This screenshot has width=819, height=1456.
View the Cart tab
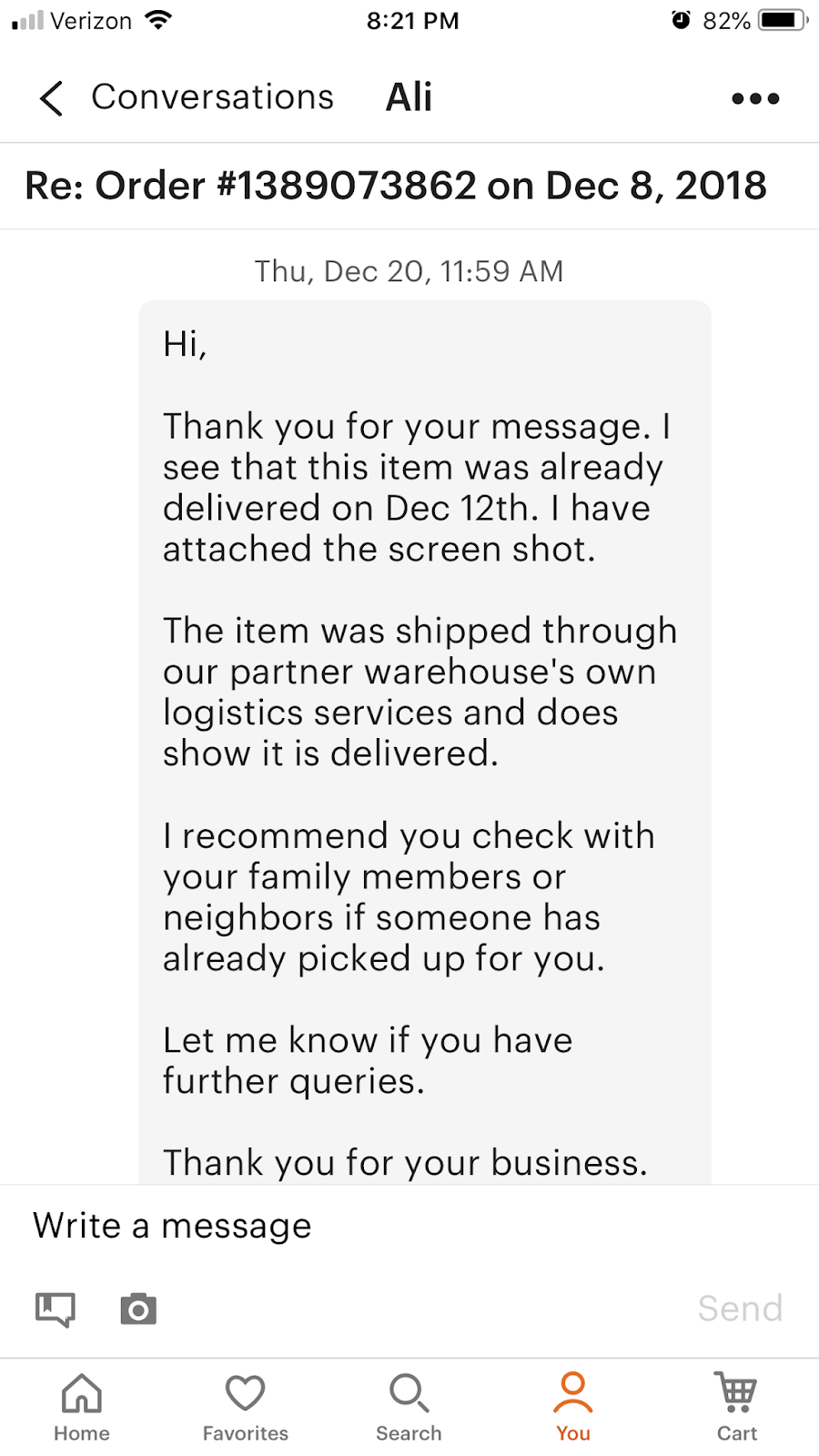736,1407
